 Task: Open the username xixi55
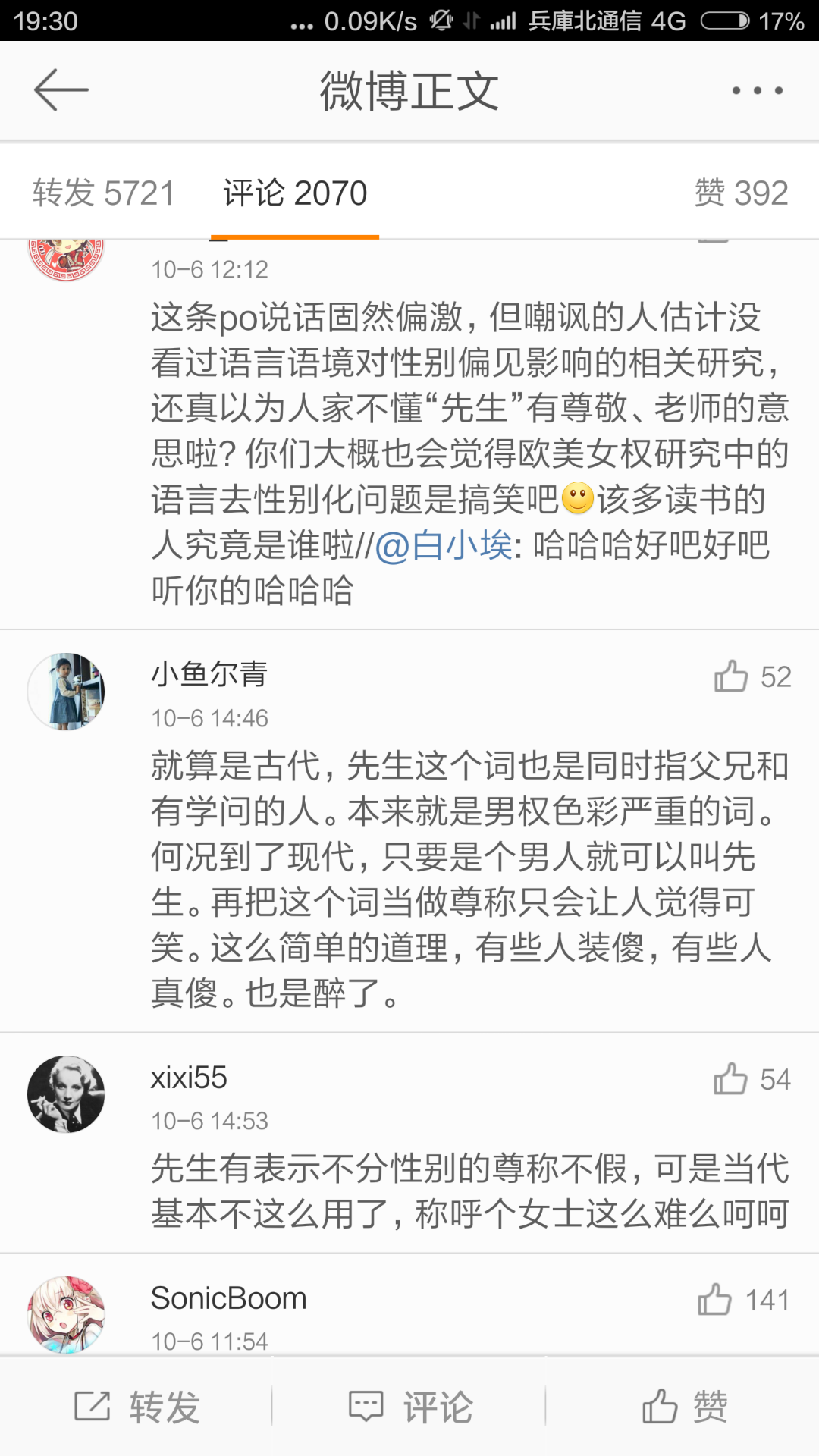click(x=189, y=1078)
